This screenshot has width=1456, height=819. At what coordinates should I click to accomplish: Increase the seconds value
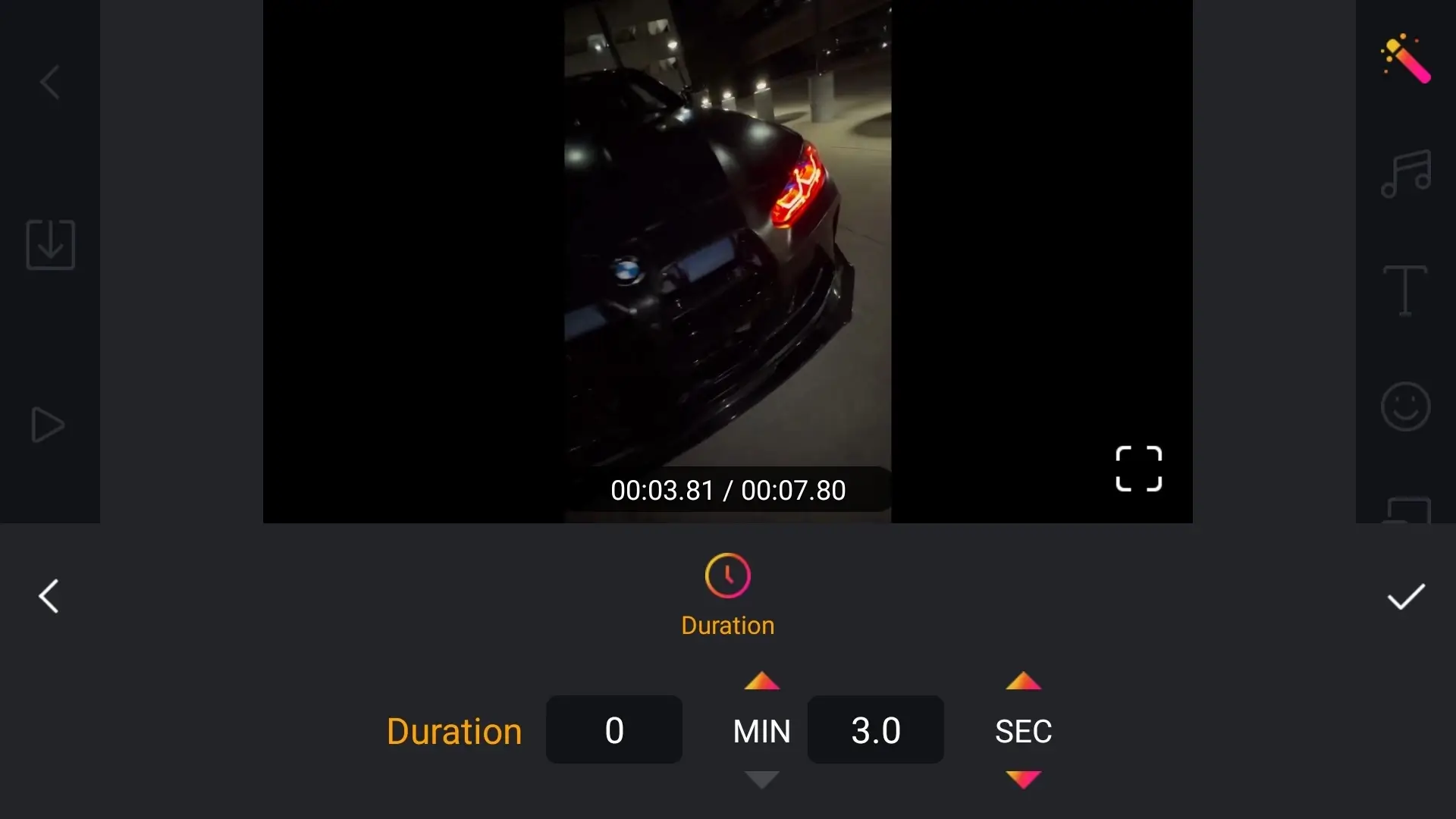(x=1023, y=681)
